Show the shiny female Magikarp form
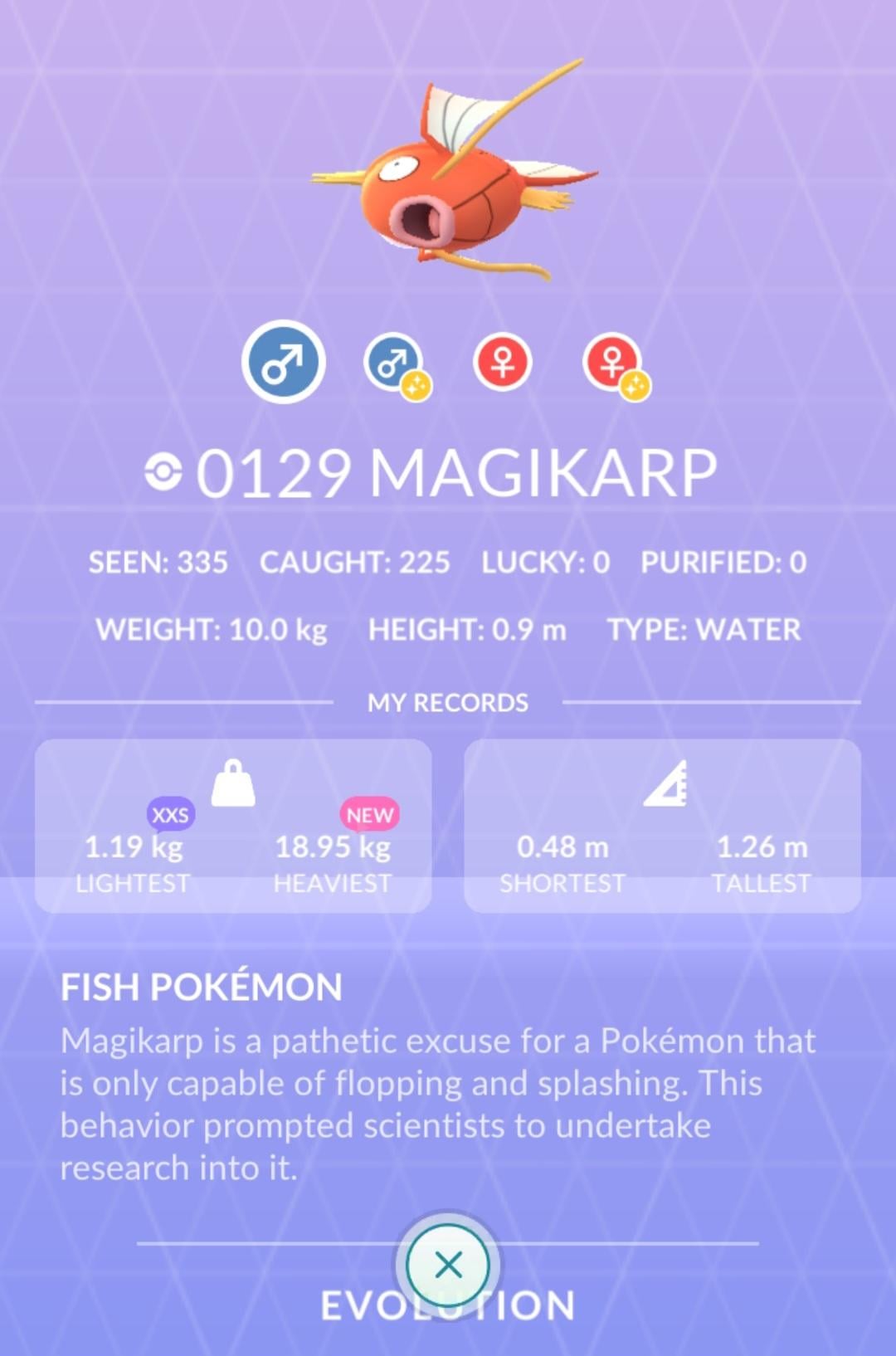896x1356 pixels. pyautogui.click(x=614, y=363)
